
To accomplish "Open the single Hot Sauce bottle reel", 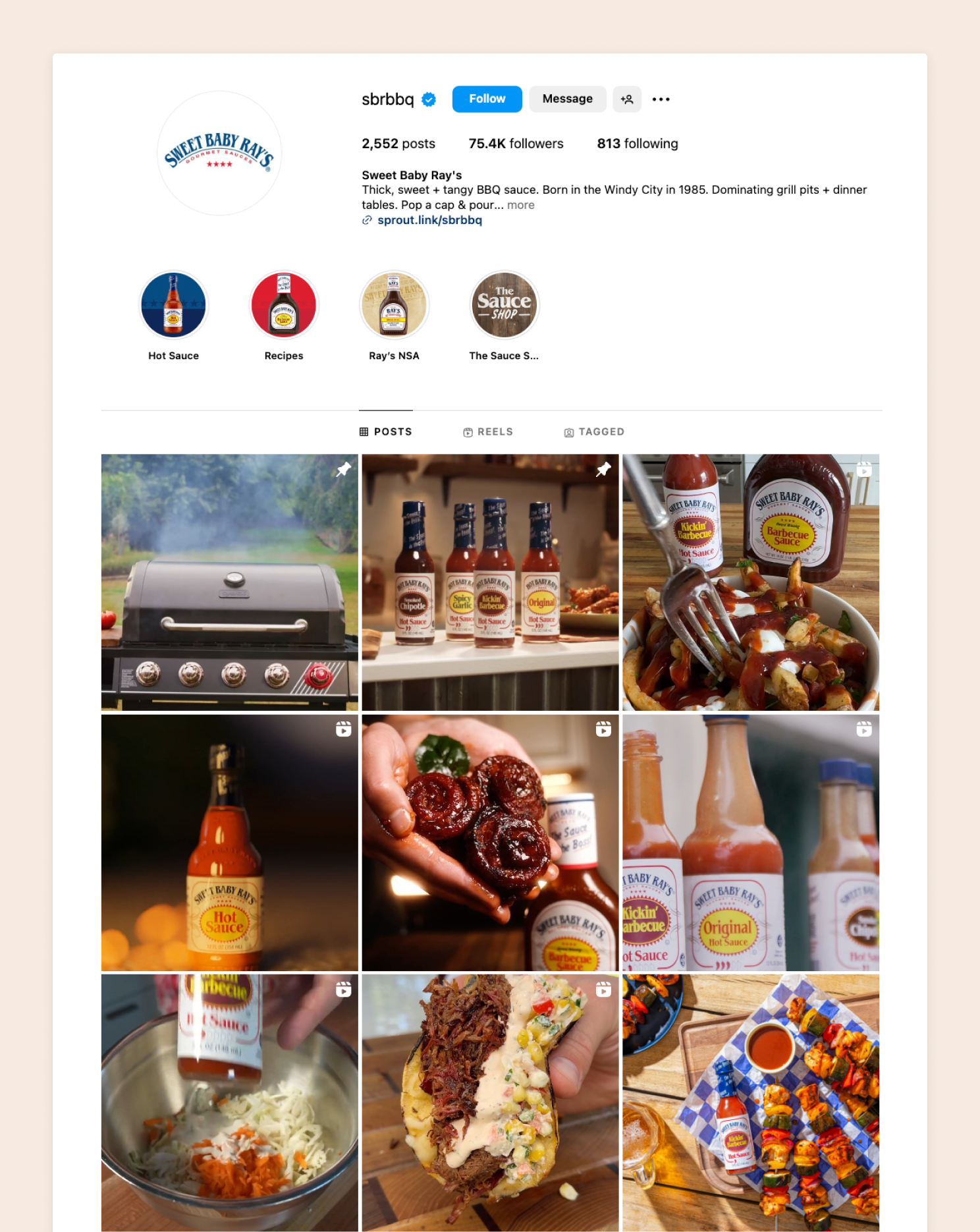I will click(x=229, y=843).
